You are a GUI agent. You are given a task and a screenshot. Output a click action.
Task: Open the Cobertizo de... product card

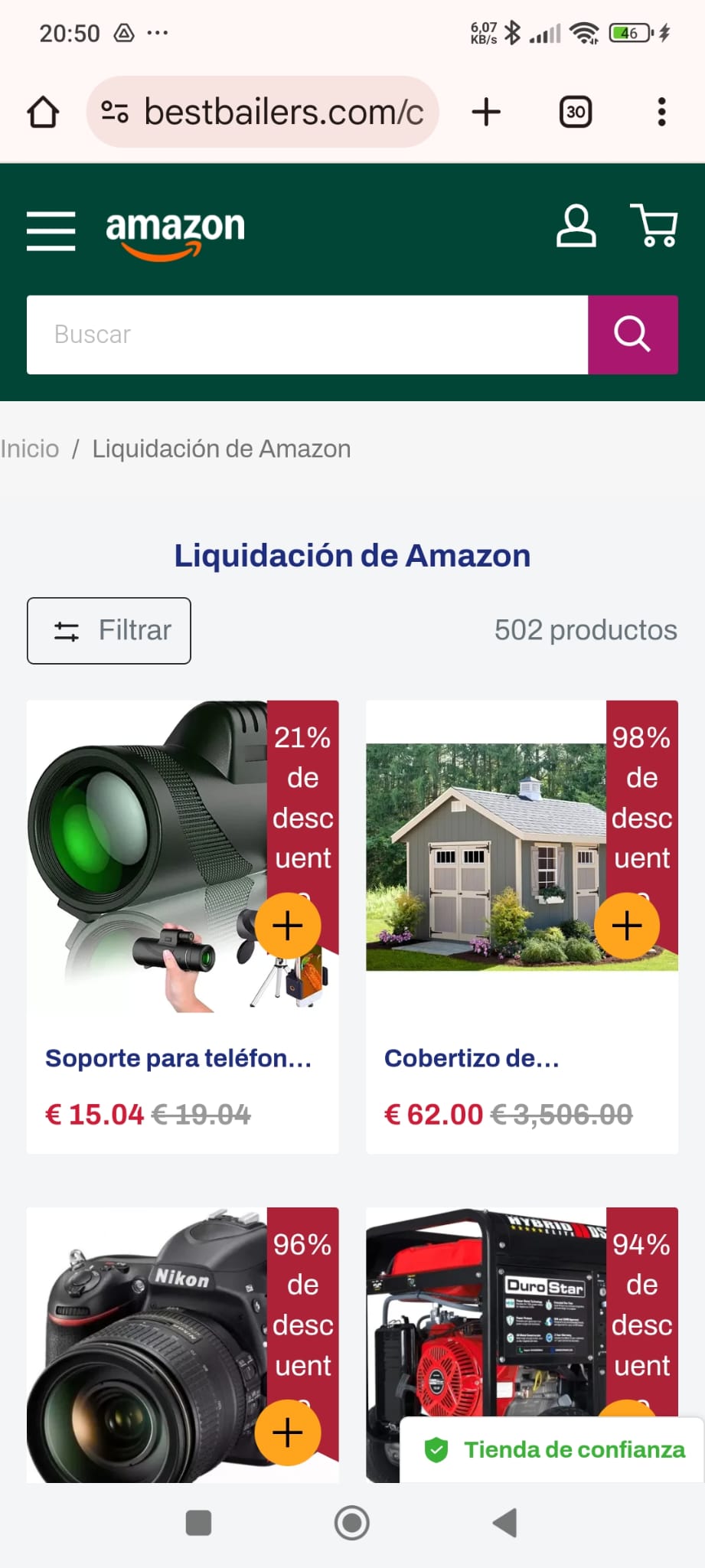(x=471, y=1058)
